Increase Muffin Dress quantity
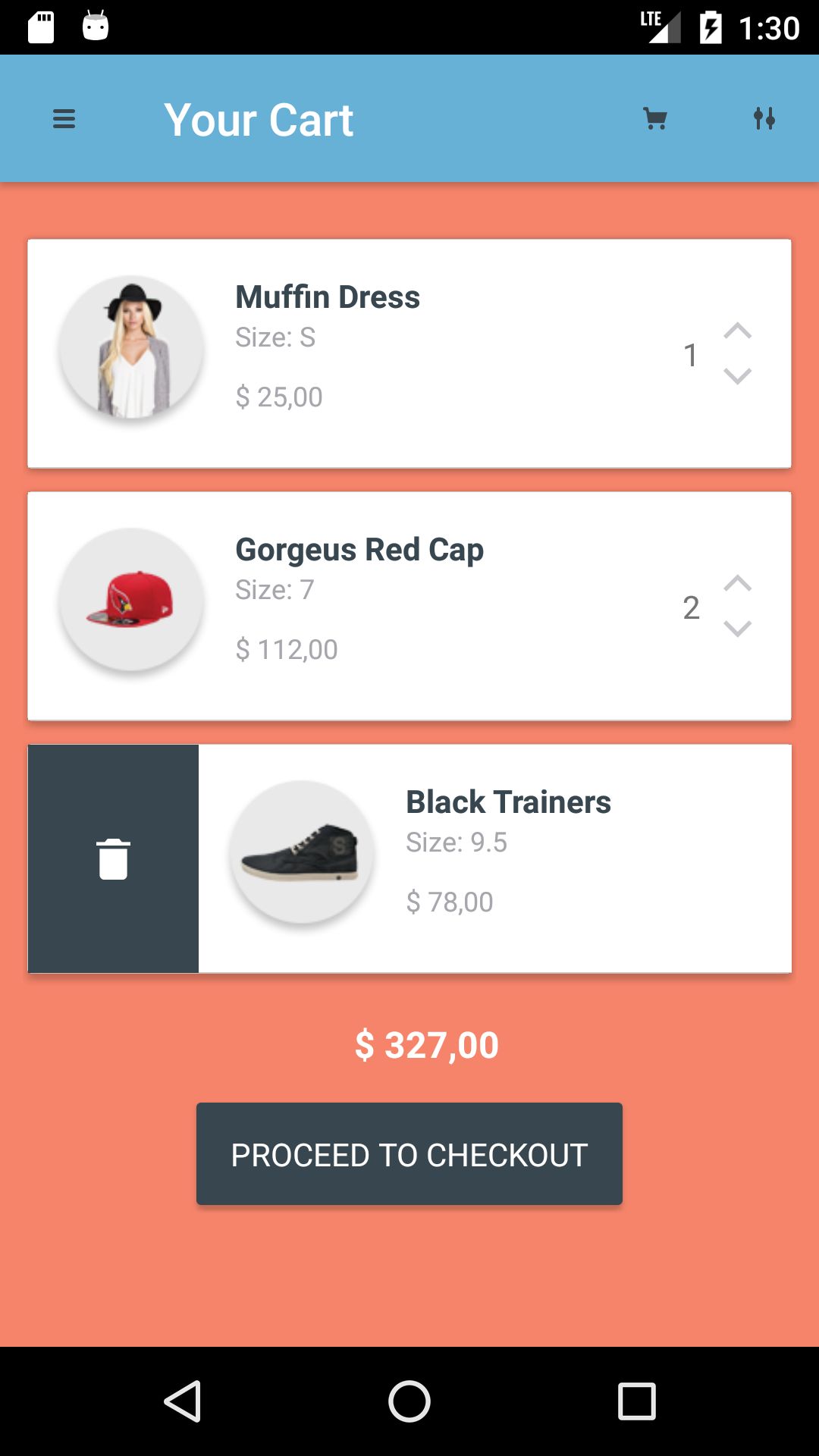This screenshot has height=1456, width=819. 737,331
